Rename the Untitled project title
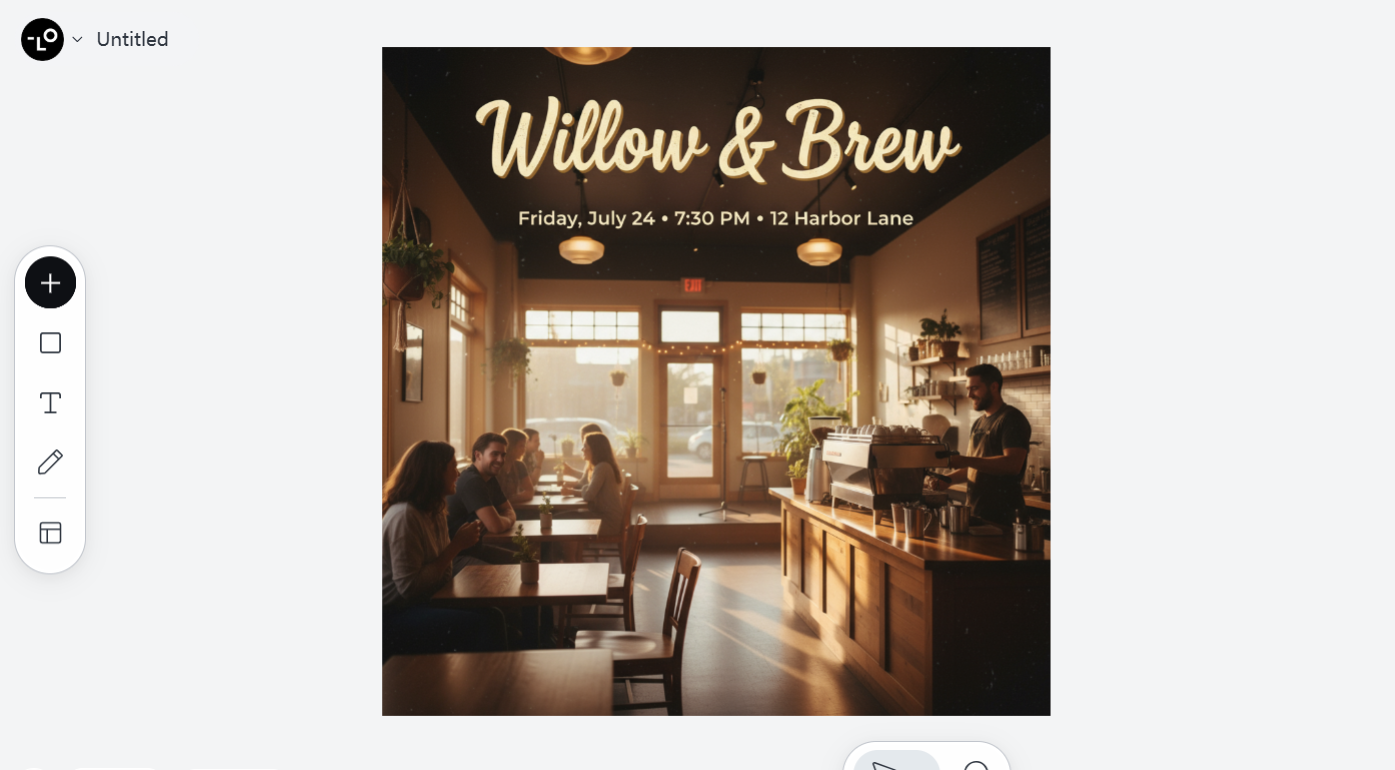The width and height of the screenshot is (1395, 770). [x=132, y=40]
